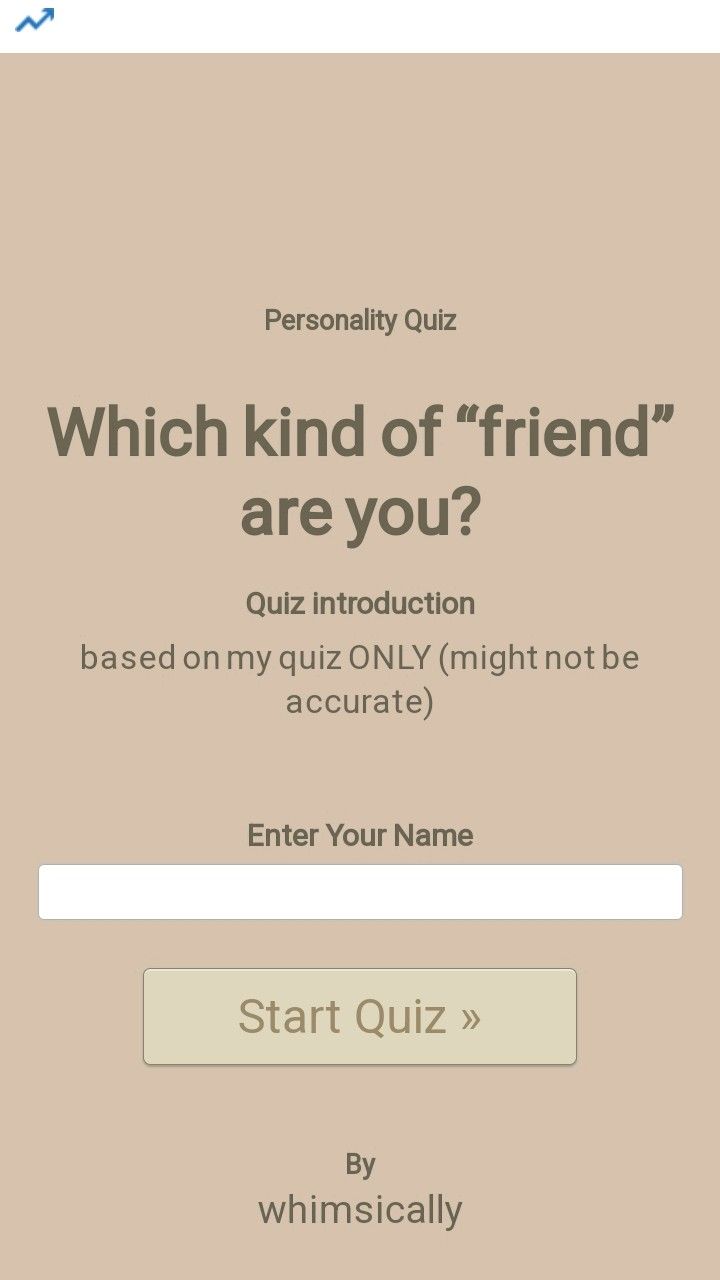720x1280 pixels.
Task: Open the trending arrow icon
Action: click(x=35, y=20)
